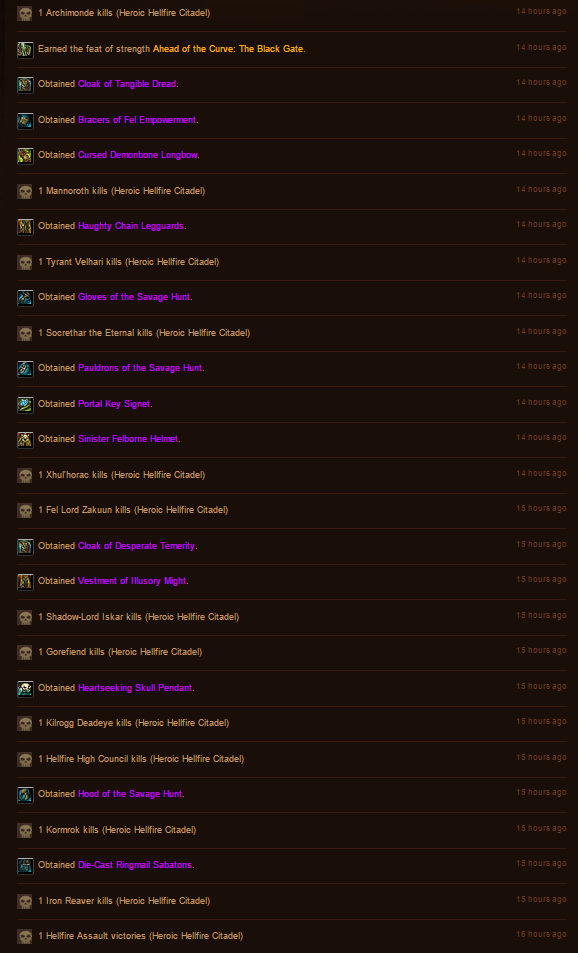Open Cursed Demonbone Longbow item page

point(137,155)
